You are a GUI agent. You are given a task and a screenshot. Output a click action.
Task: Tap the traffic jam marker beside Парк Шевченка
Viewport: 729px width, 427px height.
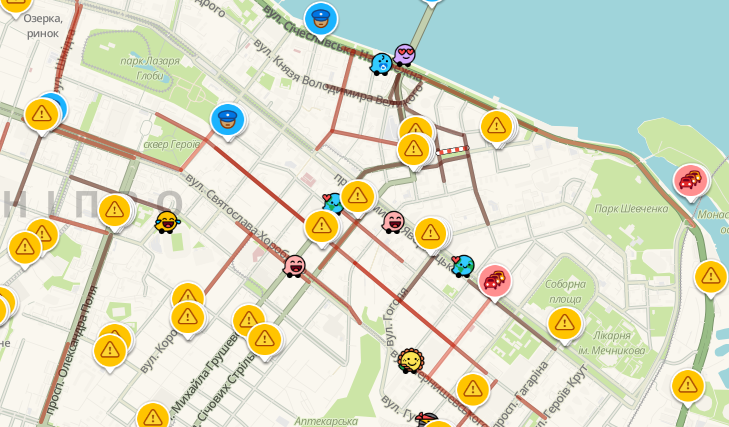pyautogui.click(x=691, y=180)
